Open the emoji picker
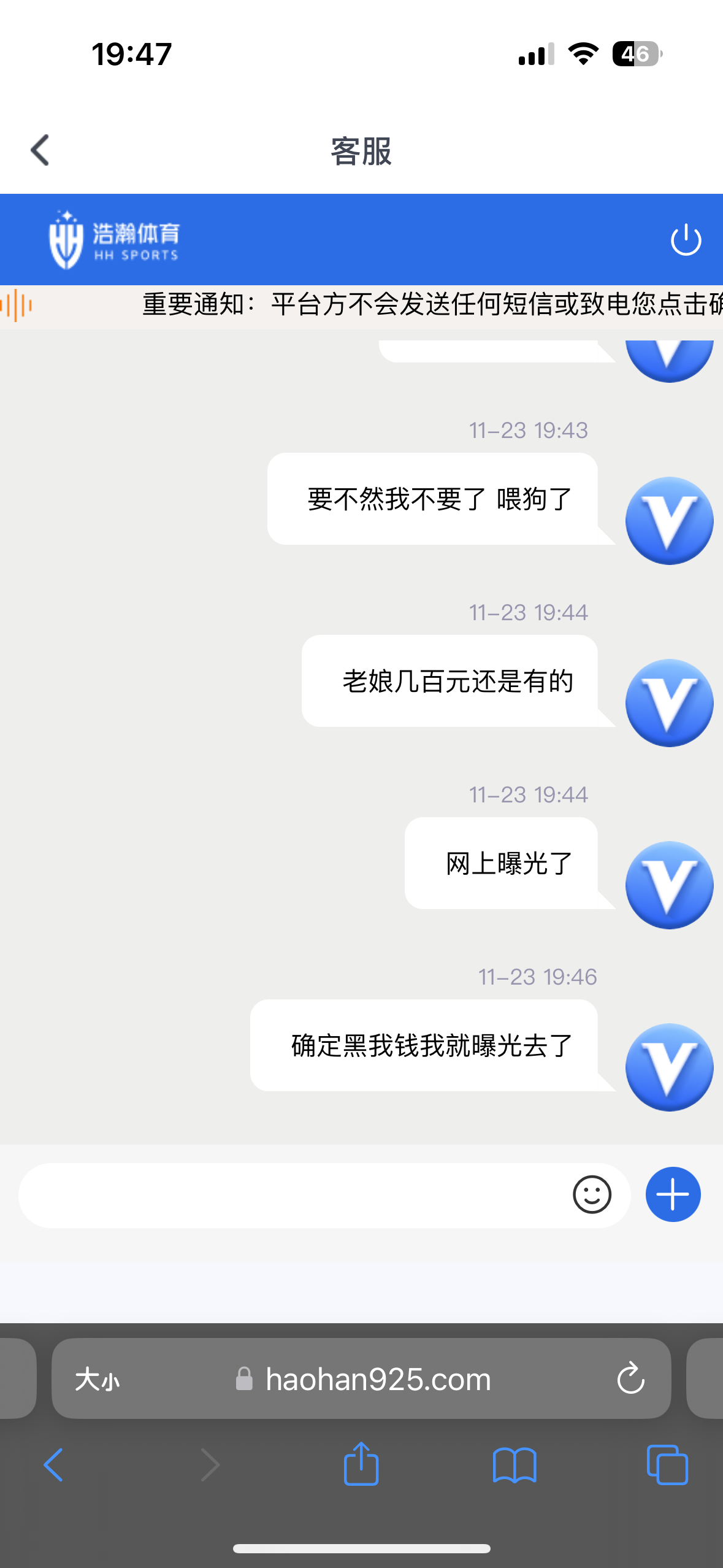The image size is (723, 1568). (592, 1195)
